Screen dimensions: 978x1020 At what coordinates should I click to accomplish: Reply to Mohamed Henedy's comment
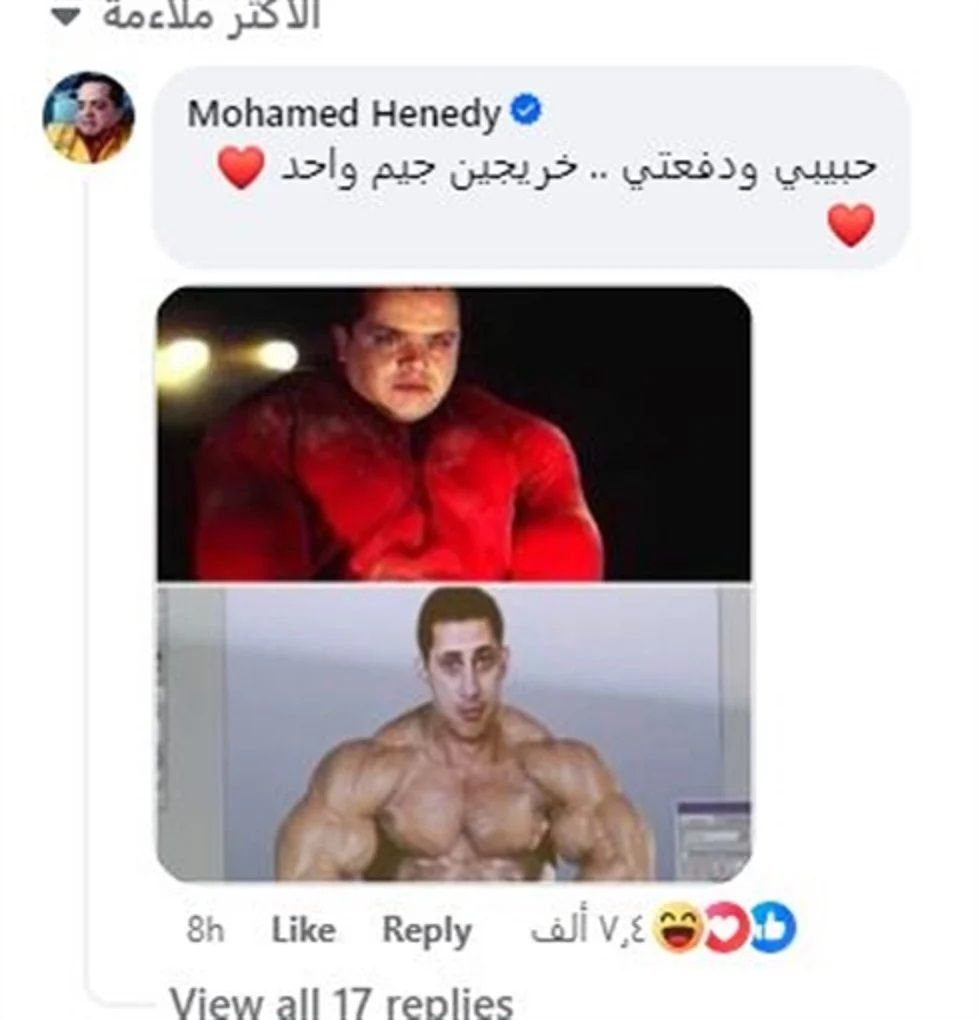coord(427,931)
